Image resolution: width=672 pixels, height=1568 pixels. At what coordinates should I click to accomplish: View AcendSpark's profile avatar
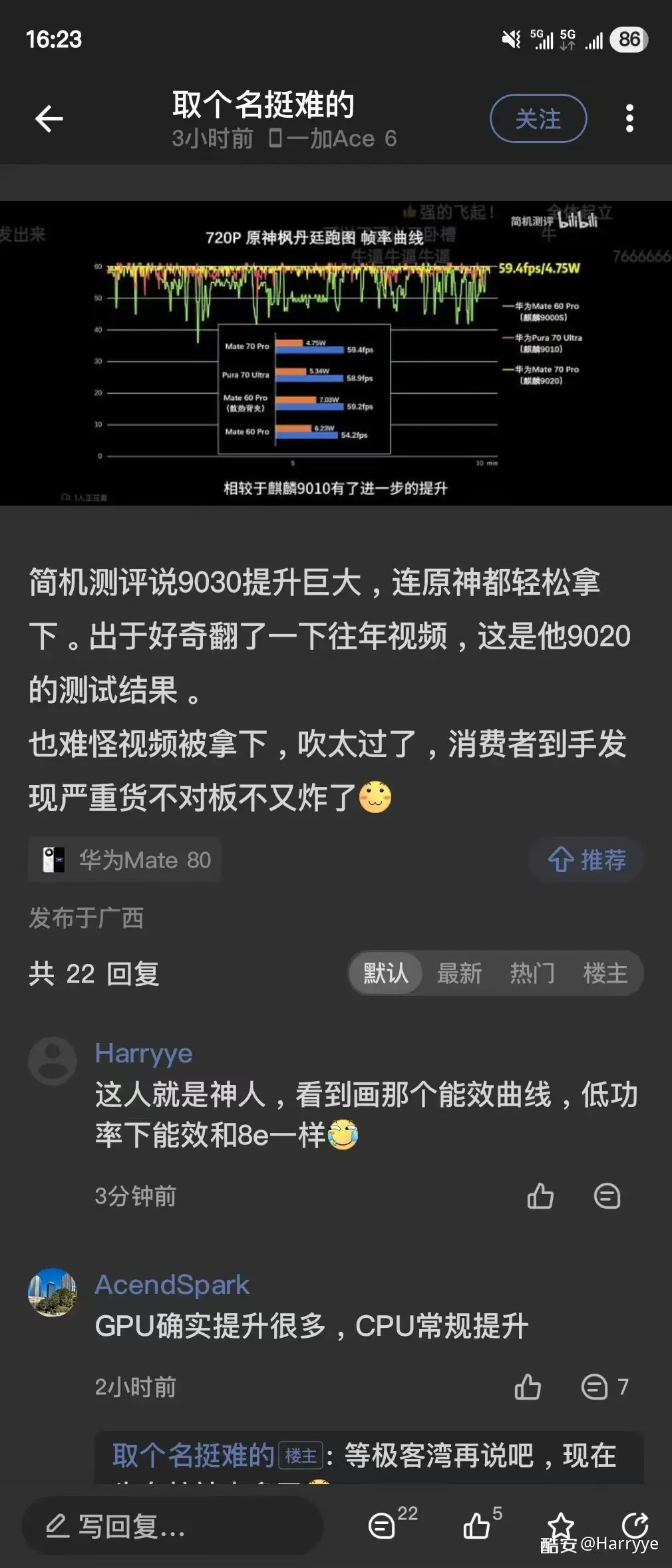tap(53, 1292)
